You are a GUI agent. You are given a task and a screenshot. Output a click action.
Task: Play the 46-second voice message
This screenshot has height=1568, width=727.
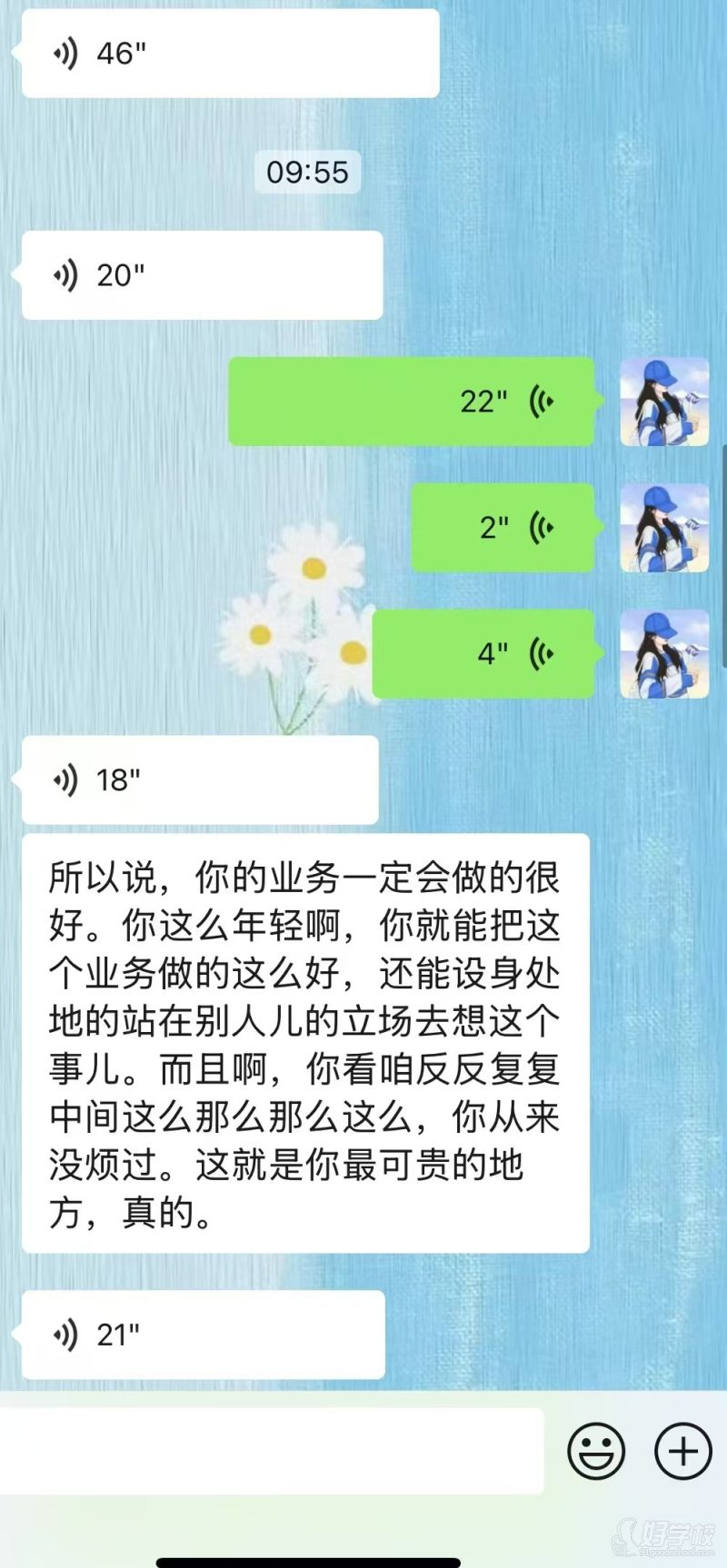point(230,54)
